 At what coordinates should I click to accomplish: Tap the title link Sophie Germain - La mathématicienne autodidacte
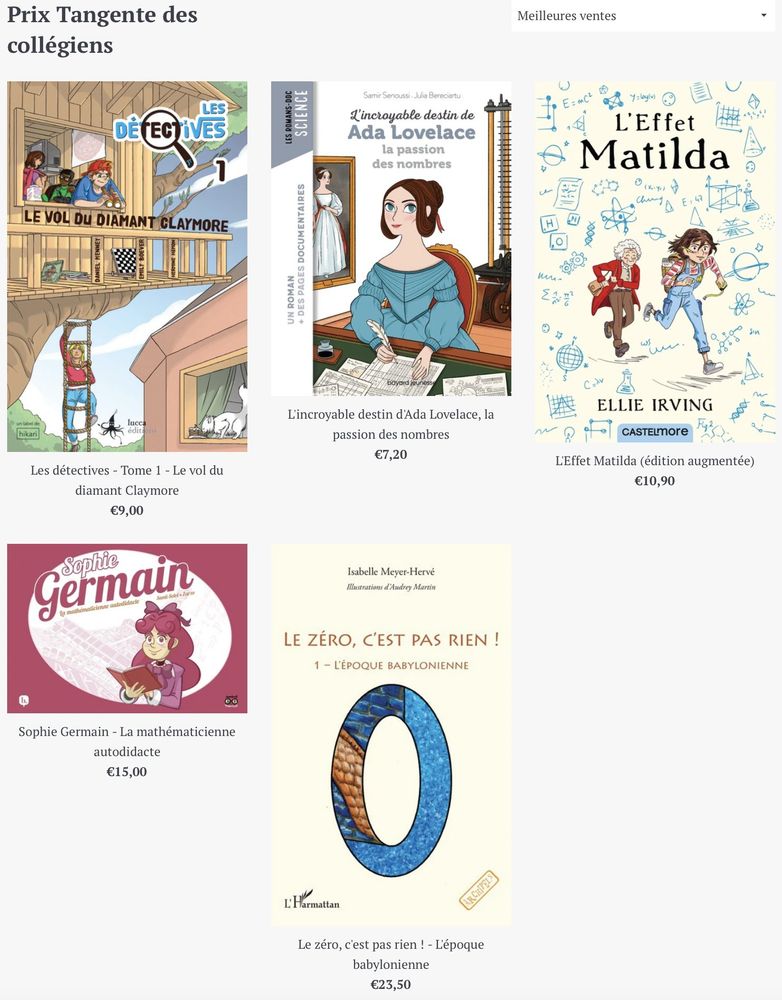[x=127, y=741]
